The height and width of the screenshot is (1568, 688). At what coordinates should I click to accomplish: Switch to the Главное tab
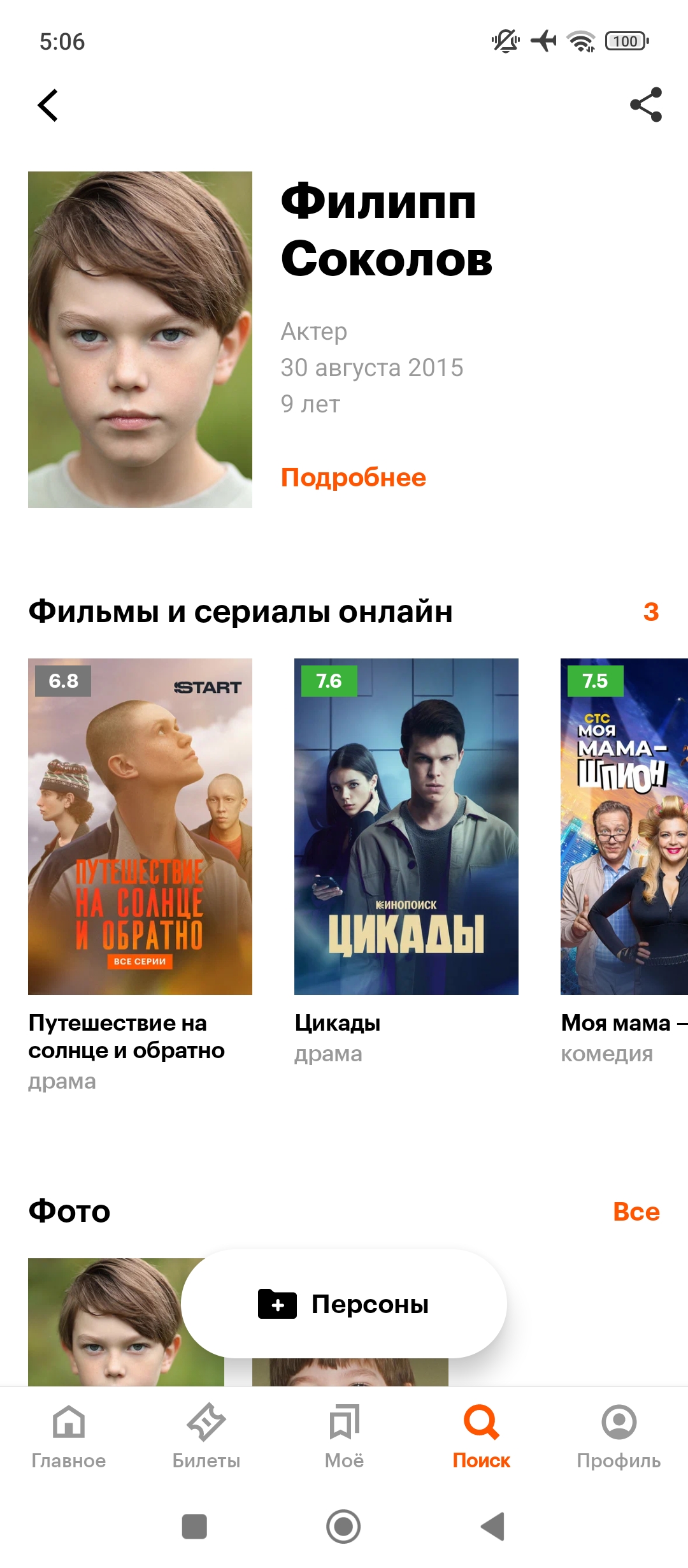(x=69, y=1434)
